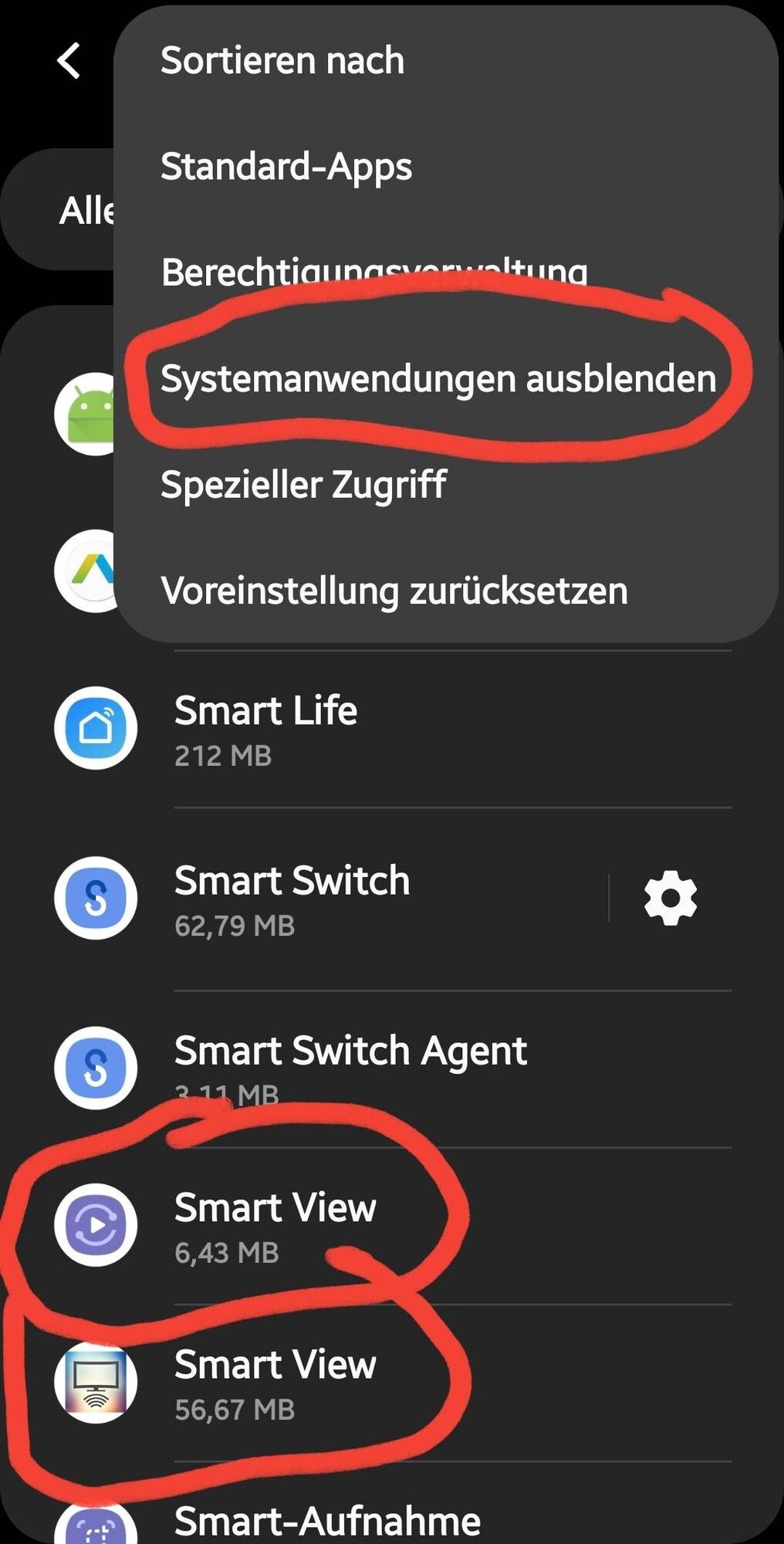784x1544 pixels.
Task: Open Smart View 56,67 MB entry
Action: [x=275, y=1382]
